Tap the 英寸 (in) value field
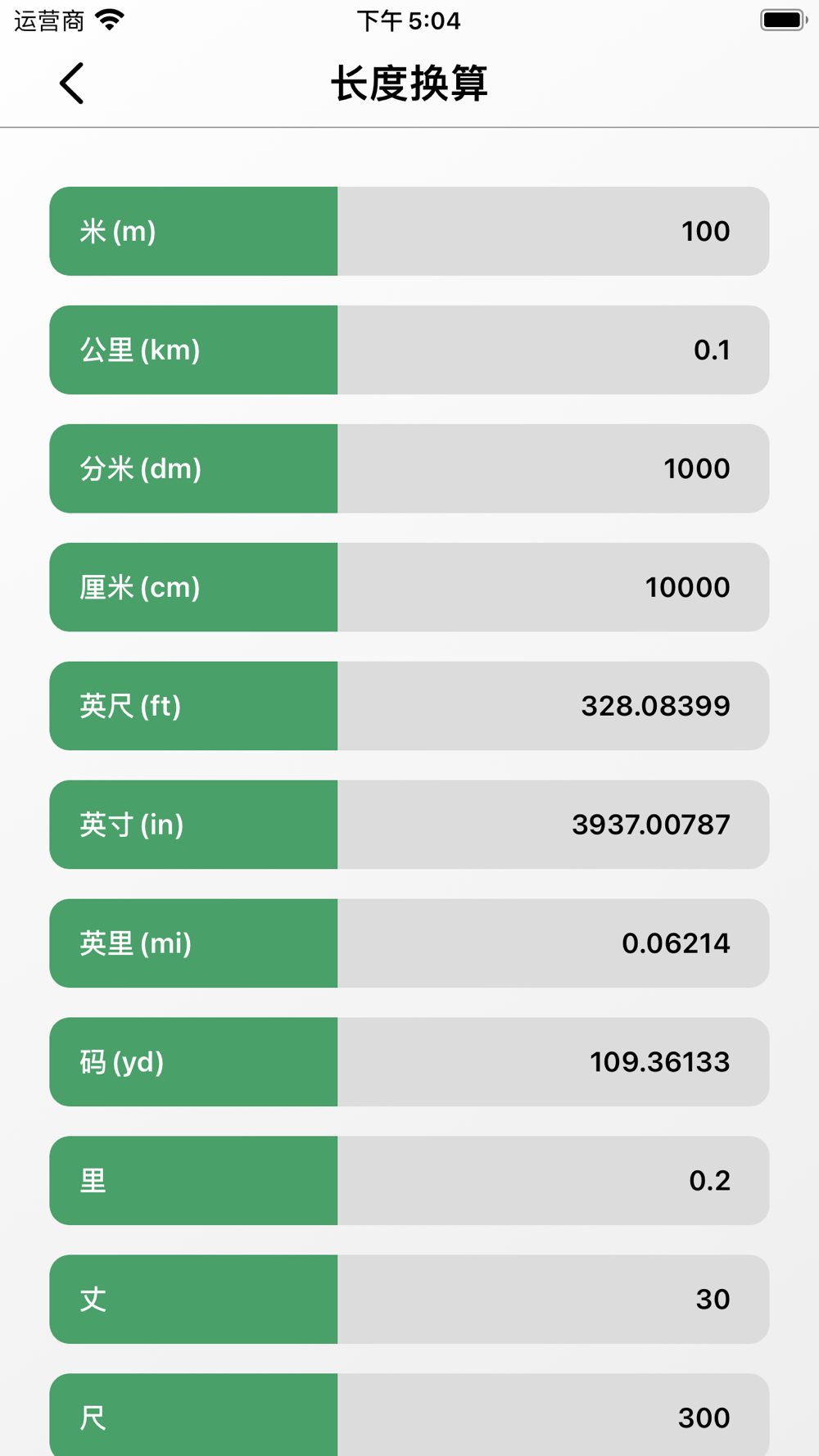 tap(553, 825)
